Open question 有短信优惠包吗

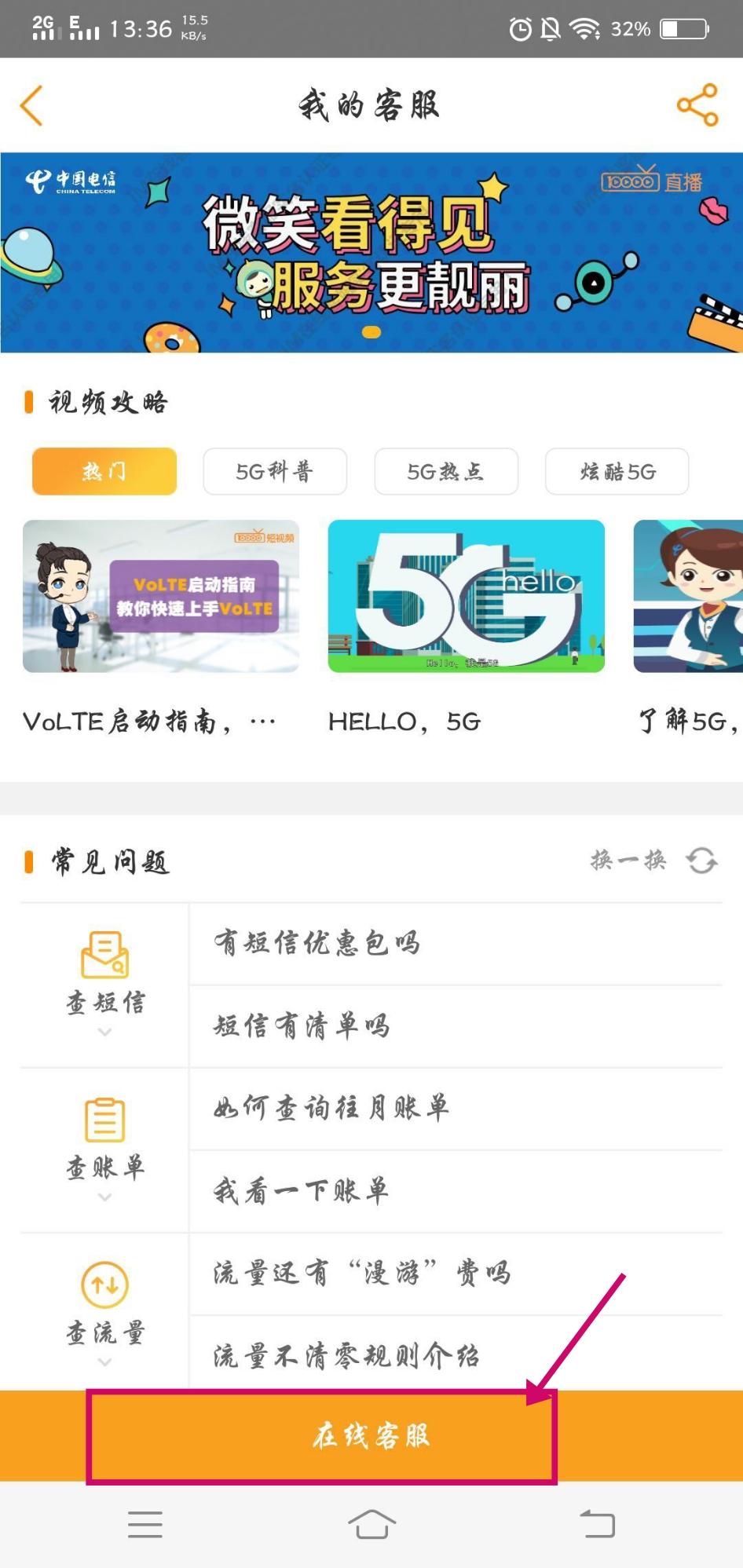coord(317,943)
